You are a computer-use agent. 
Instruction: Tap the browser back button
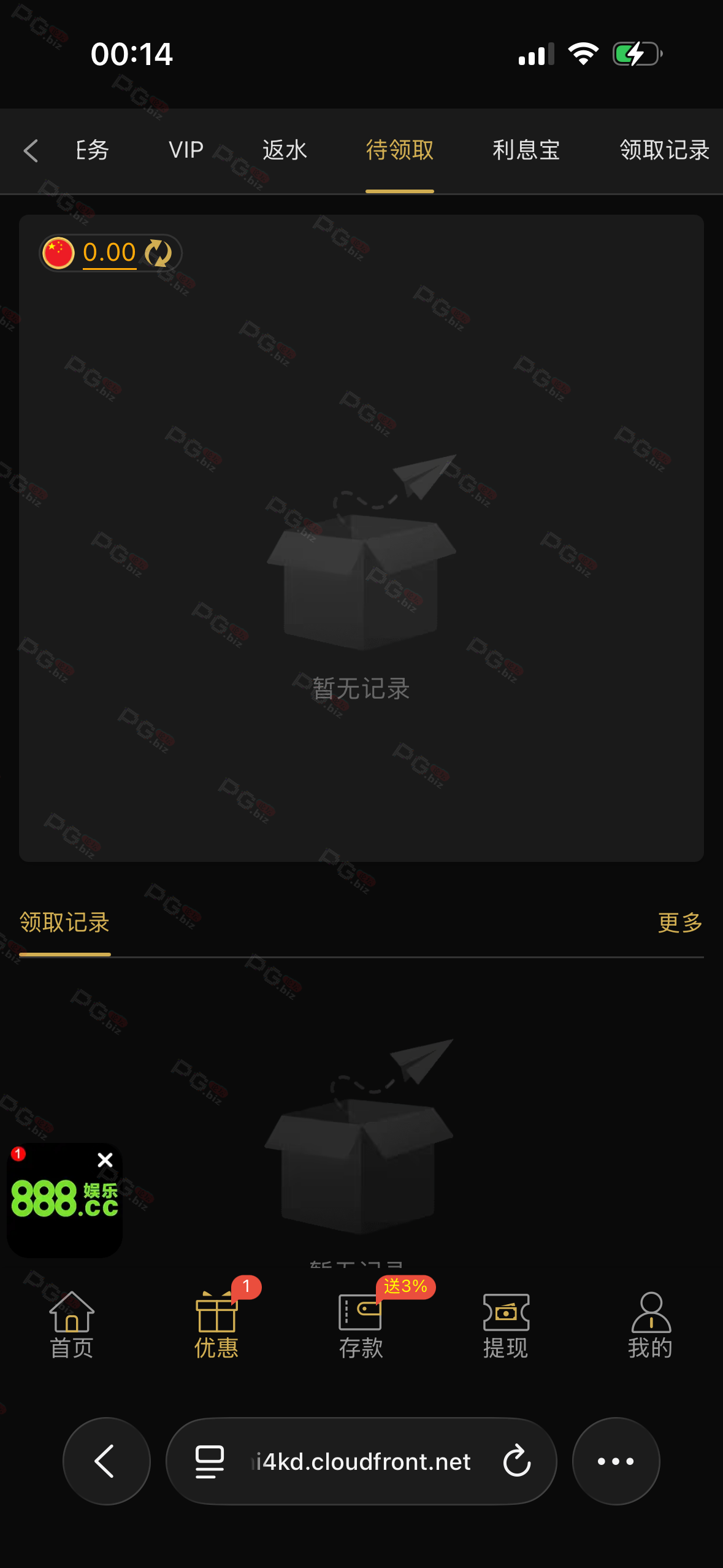click(106, 1461)
